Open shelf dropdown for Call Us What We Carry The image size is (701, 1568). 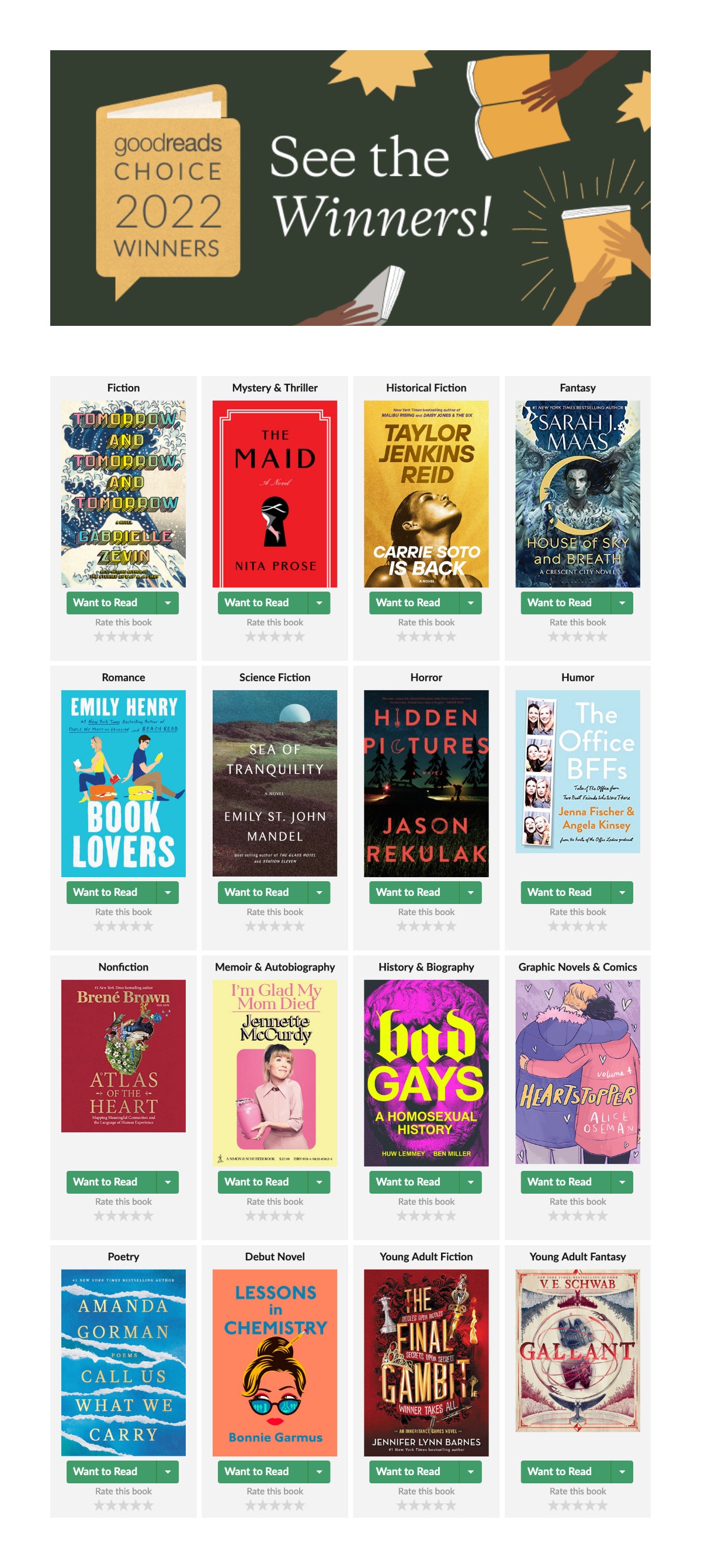[x=168, y=1472]
